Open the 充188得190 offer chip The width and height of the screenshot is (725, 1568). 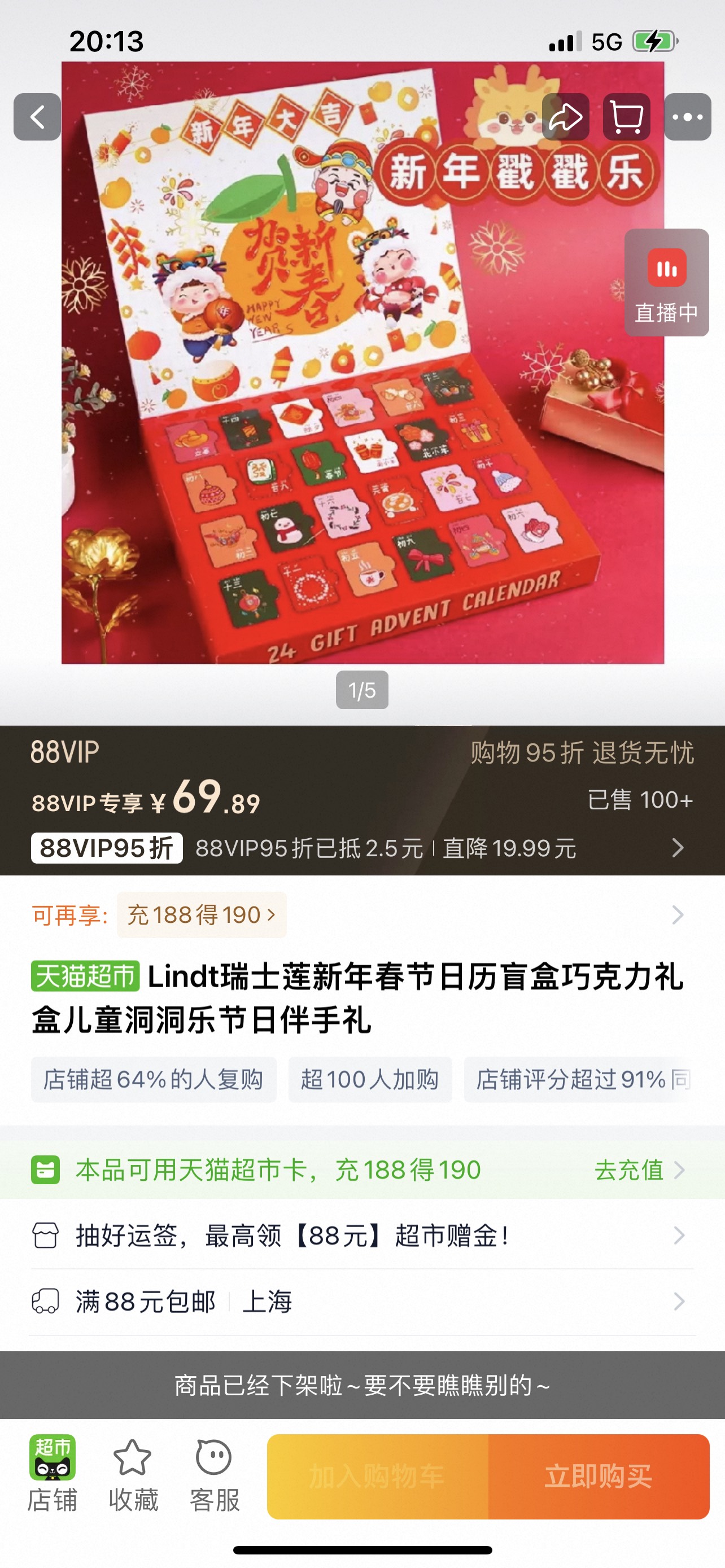tap(202, 915)
